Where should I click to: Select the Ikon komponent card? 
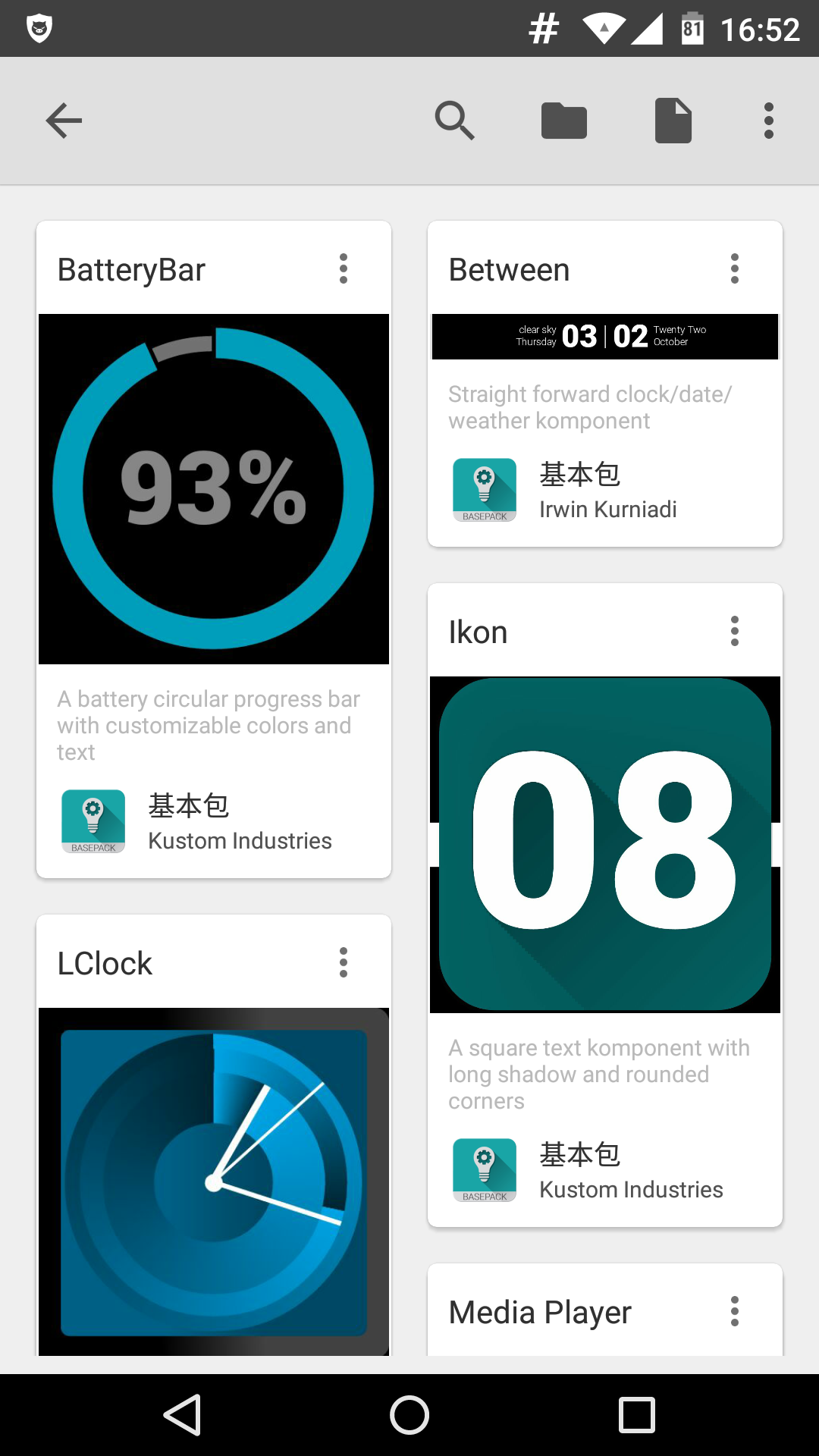604,844
